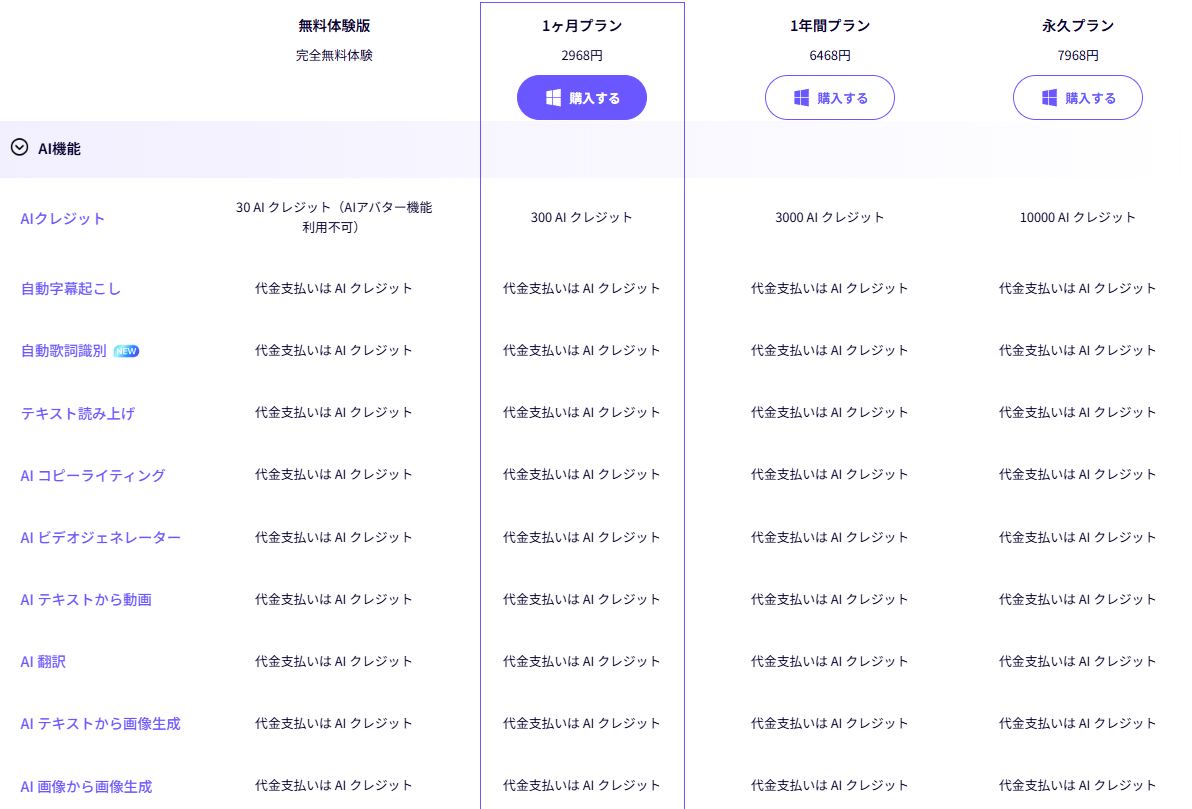View AI テキストから画像生成
Screen dimensions: 1192x809
[x=100, y=724]
